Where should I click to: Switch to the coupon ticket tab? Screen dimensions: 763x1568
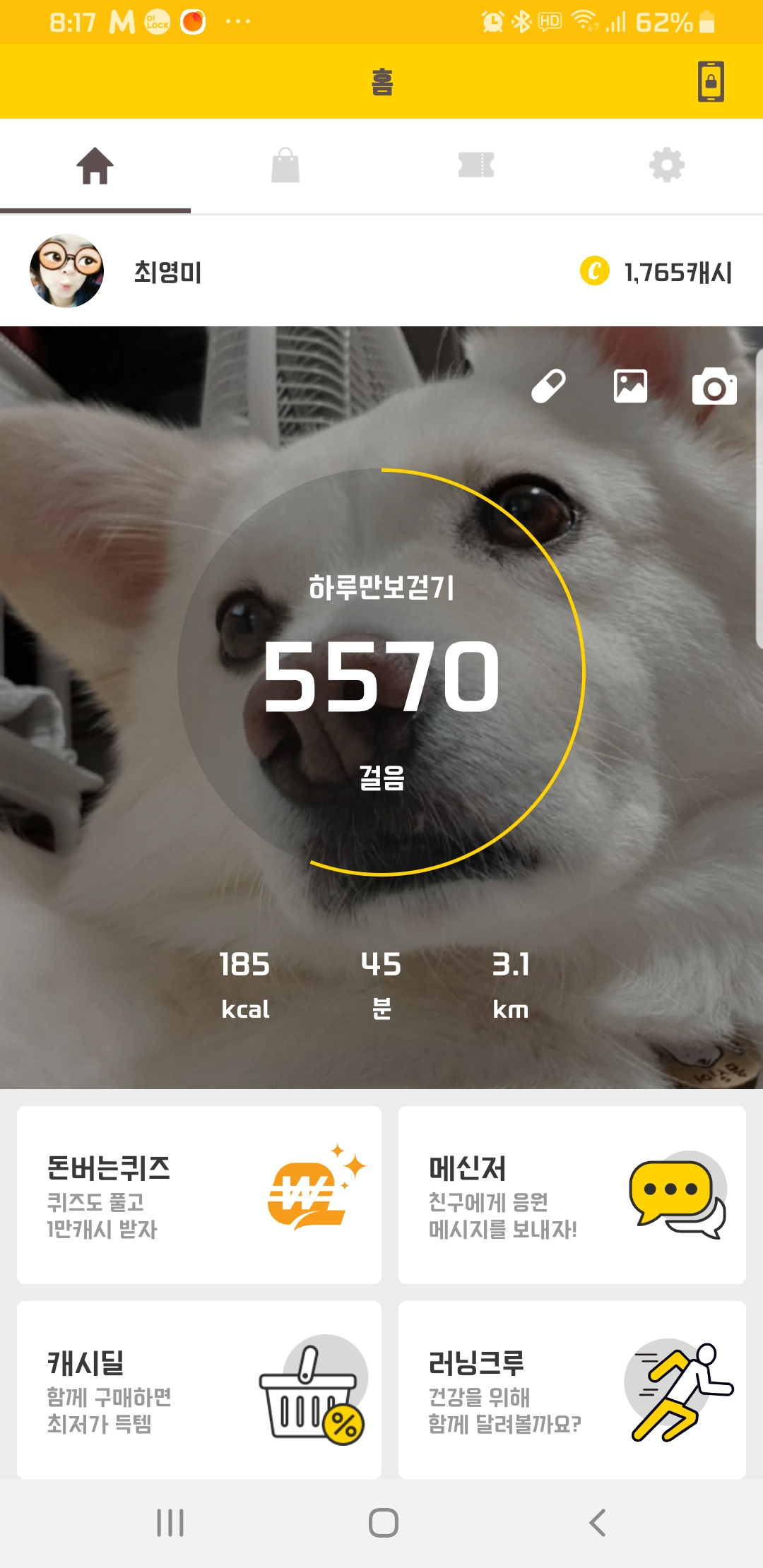[476, 166]
